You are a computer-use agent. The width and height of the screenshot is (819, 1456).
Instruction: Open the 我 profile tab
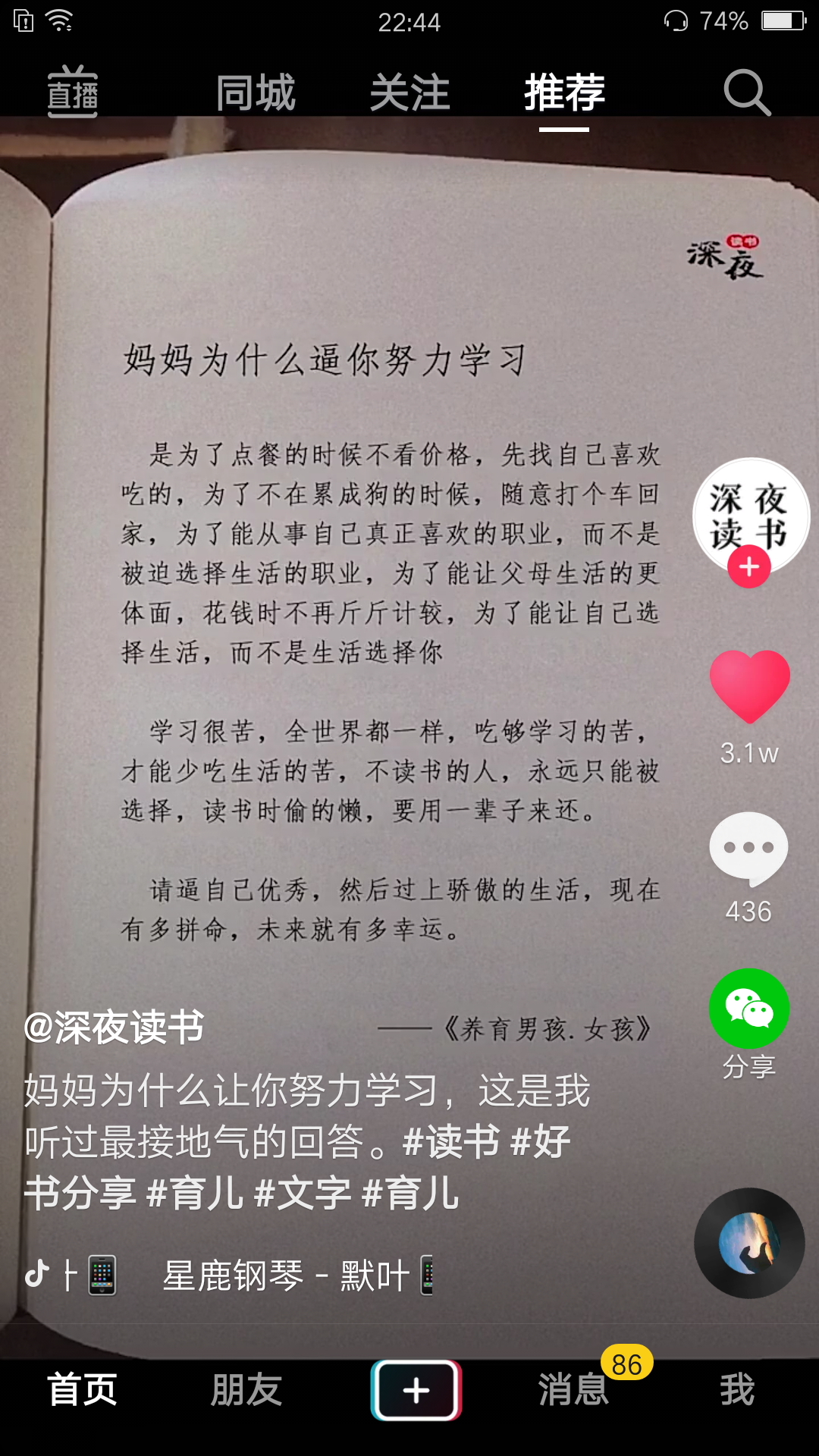(737, 1390)
